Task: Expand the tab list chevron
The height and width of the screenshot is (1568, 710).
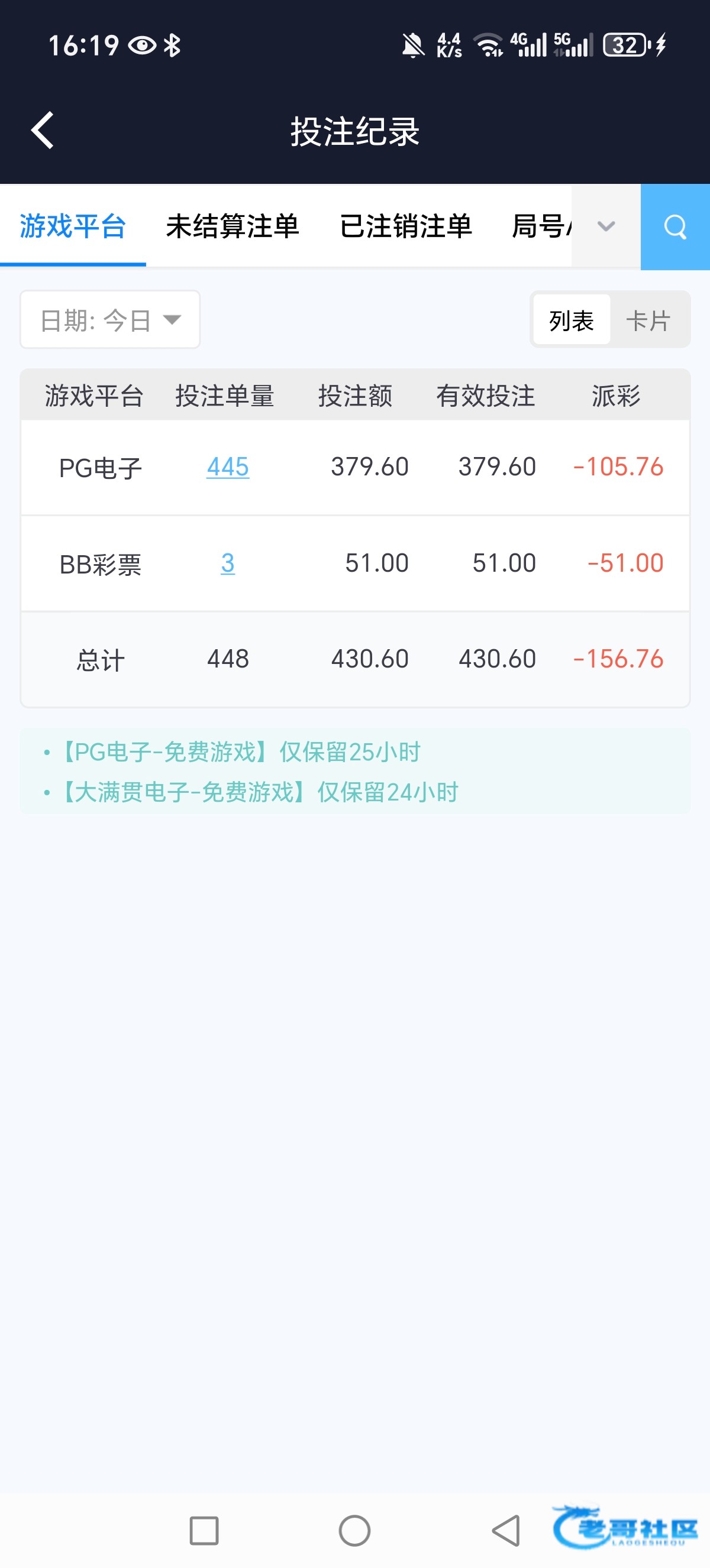Action: [606, 227]
